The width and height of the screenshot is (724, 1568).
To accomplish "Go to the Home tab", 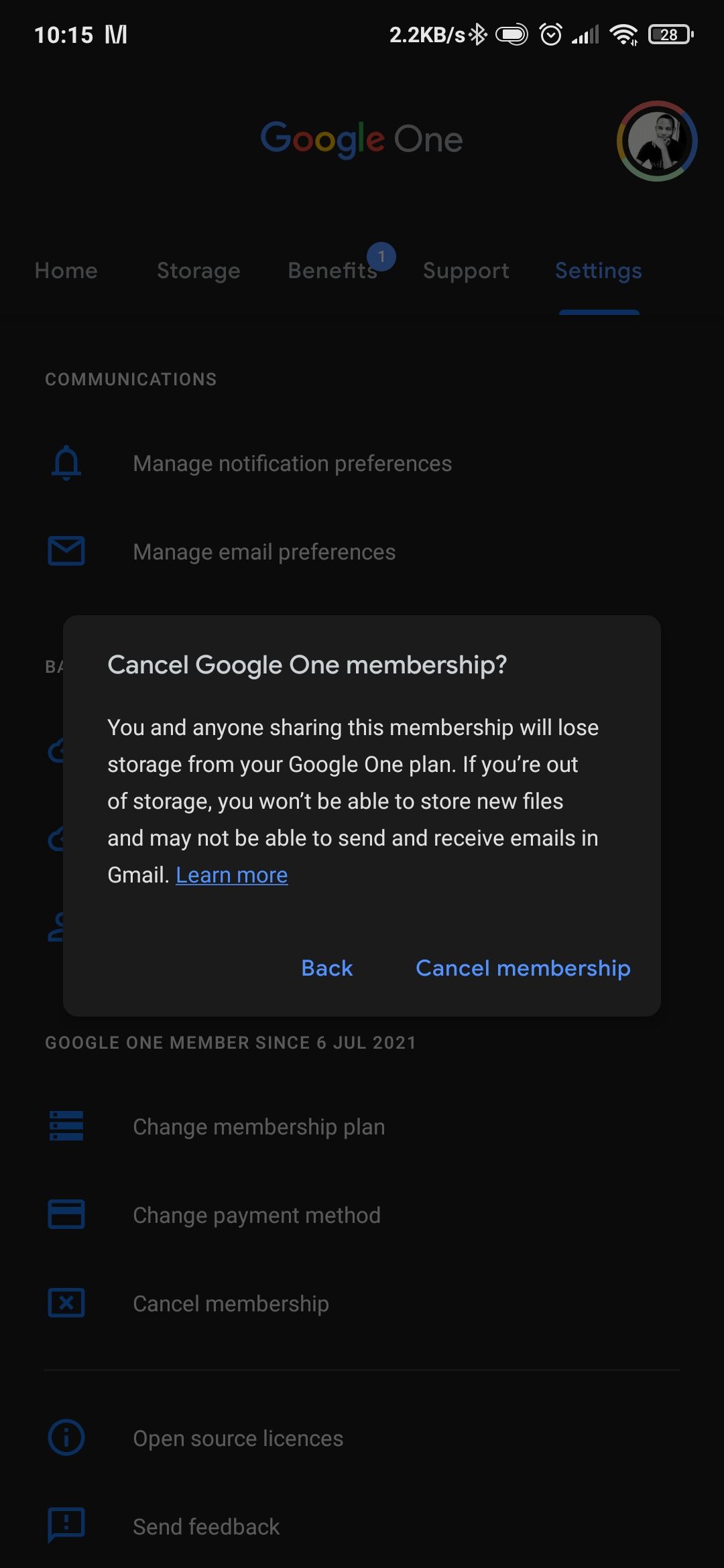I will [x=66, y=271].
